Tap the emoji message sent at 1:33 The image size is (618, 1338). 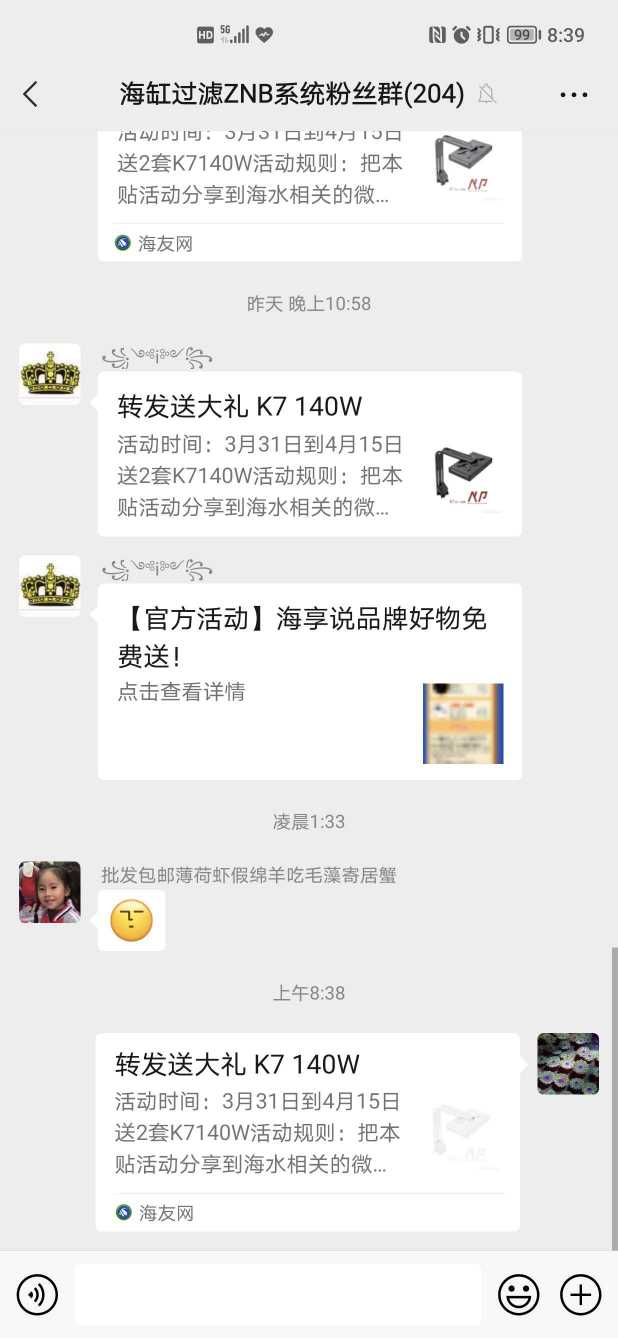click(x=131, y=920)
